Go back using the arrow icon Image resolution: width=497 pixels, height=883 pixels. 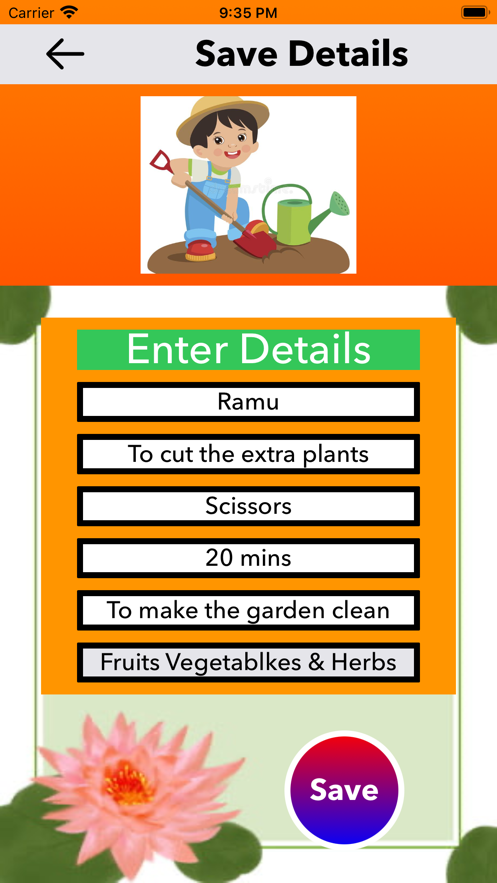65,54
